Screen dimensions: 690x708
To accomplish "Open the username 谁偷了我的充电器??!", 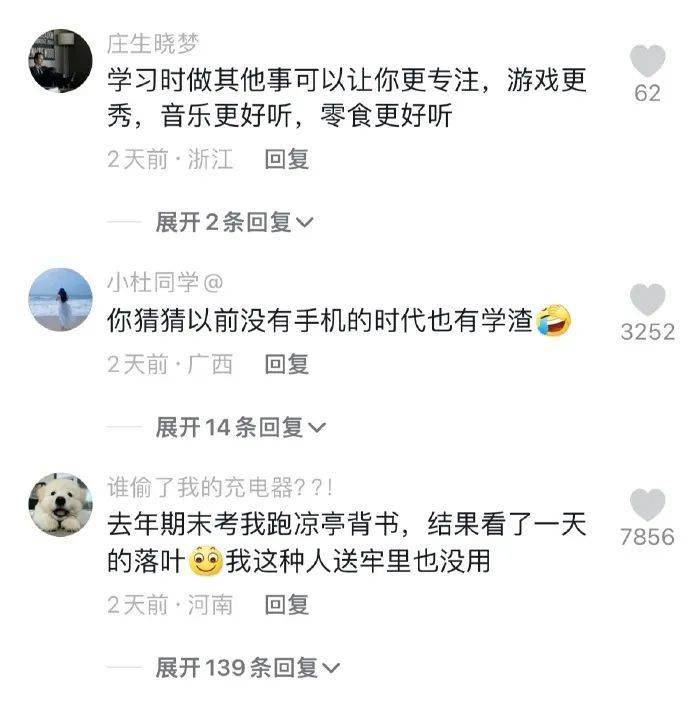I will (x=220, y=487).
